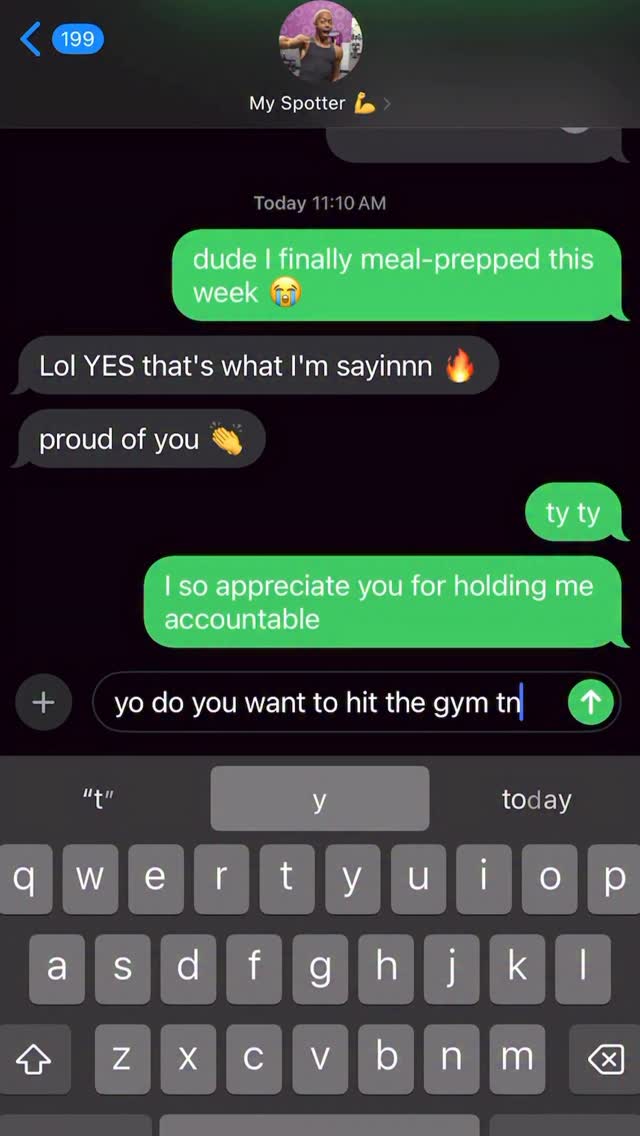The height and width of the screenshot is (1136, 640).
Task: Turn on the shift key
Action: pos(35,1058)
